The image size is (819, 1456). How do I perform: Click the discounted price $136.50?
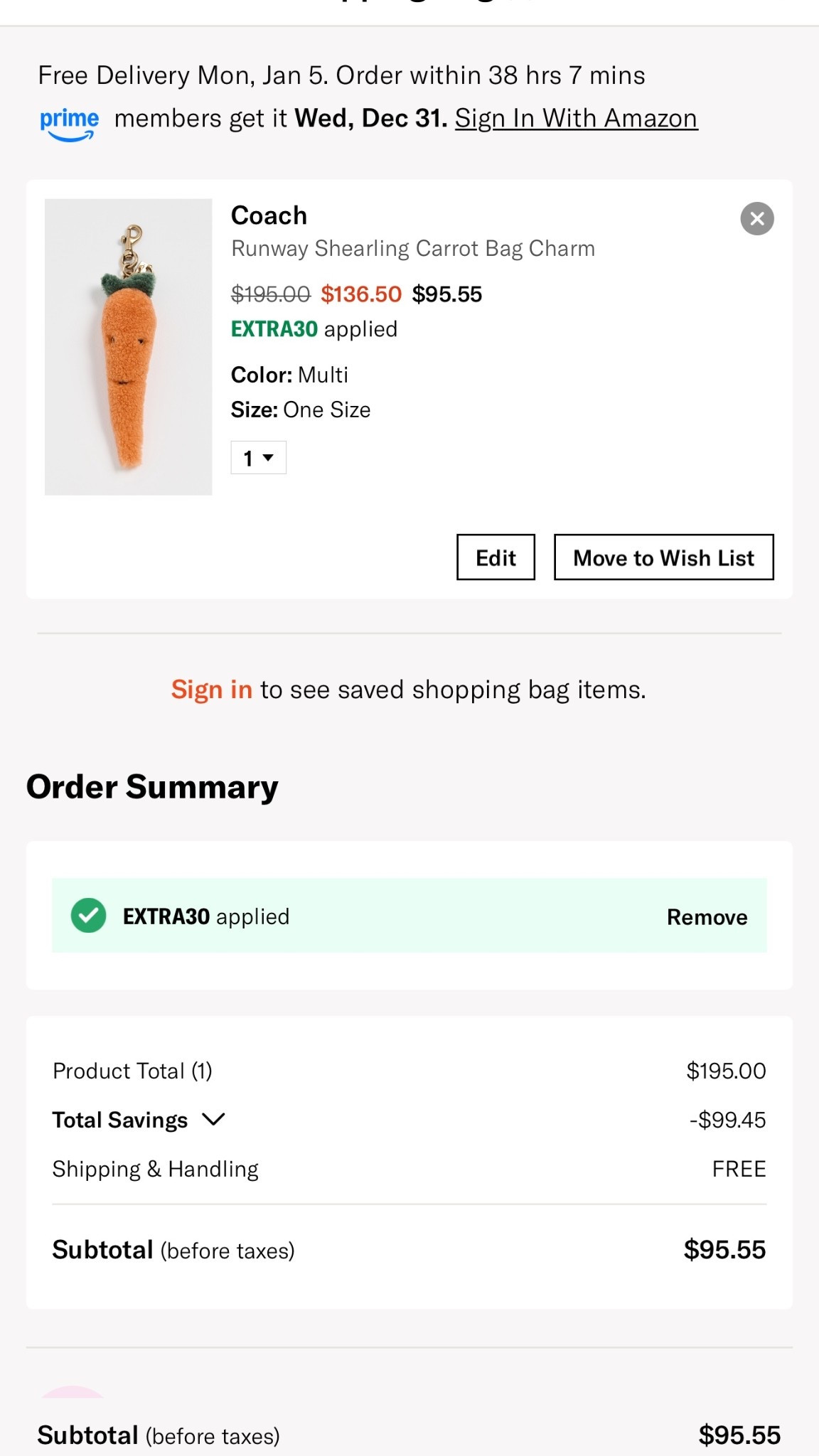pos(361,294)
